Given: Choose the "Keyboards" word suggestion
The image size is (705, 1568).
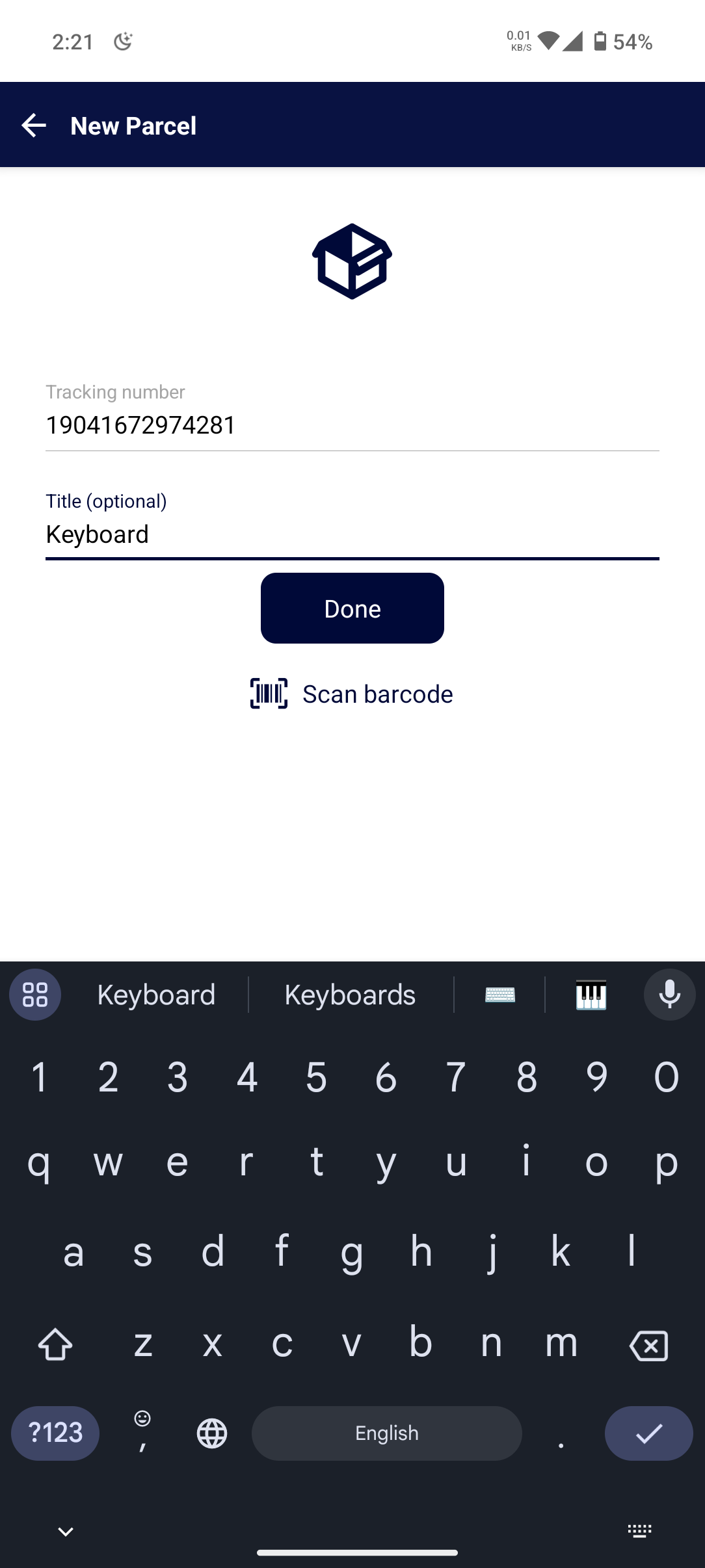Looking at the screenshot, I should click(350, 995).
